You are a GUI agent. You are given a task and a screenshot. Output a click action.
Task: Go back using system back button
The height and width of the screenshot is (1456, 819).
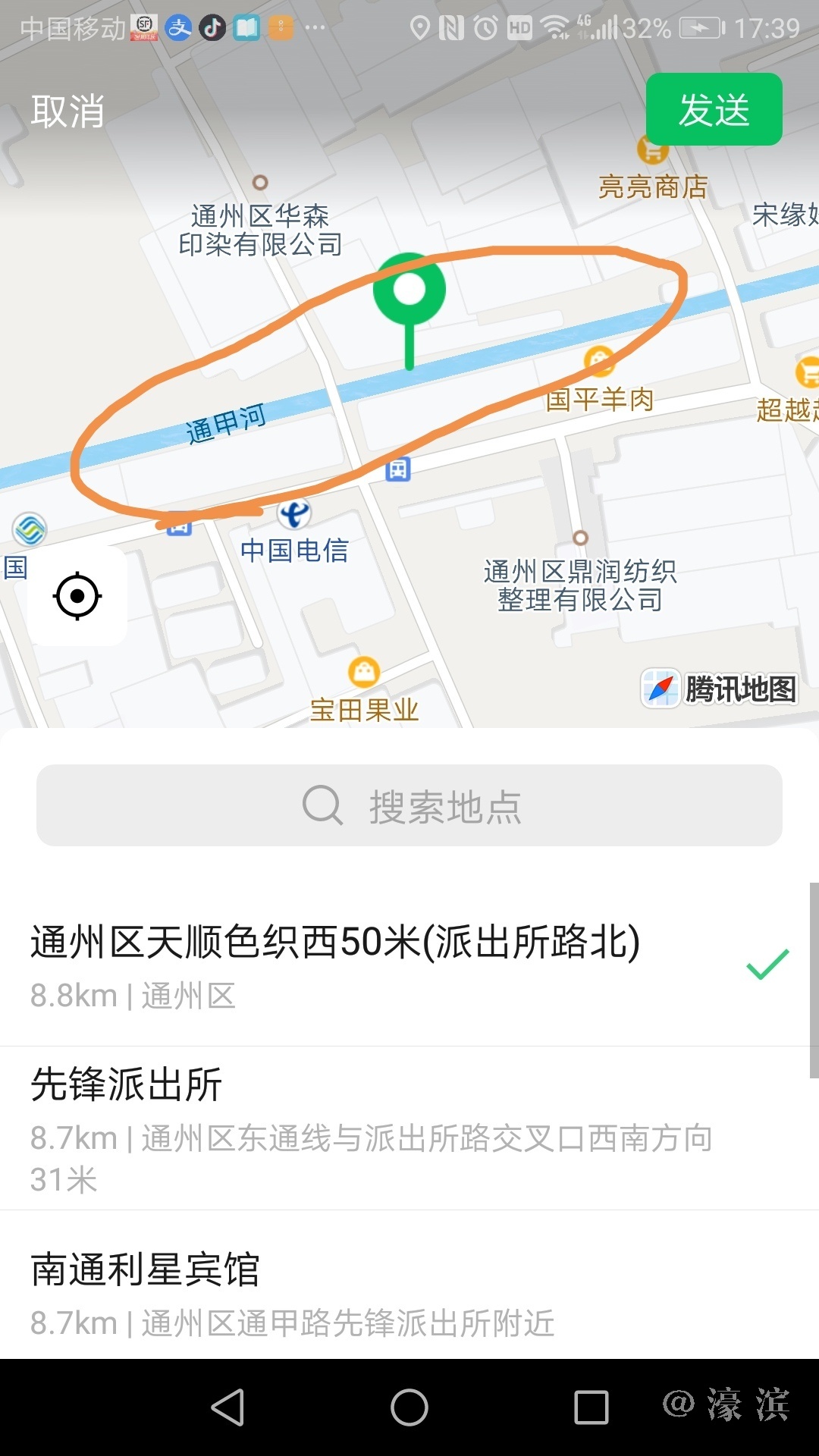[227, 1408]
